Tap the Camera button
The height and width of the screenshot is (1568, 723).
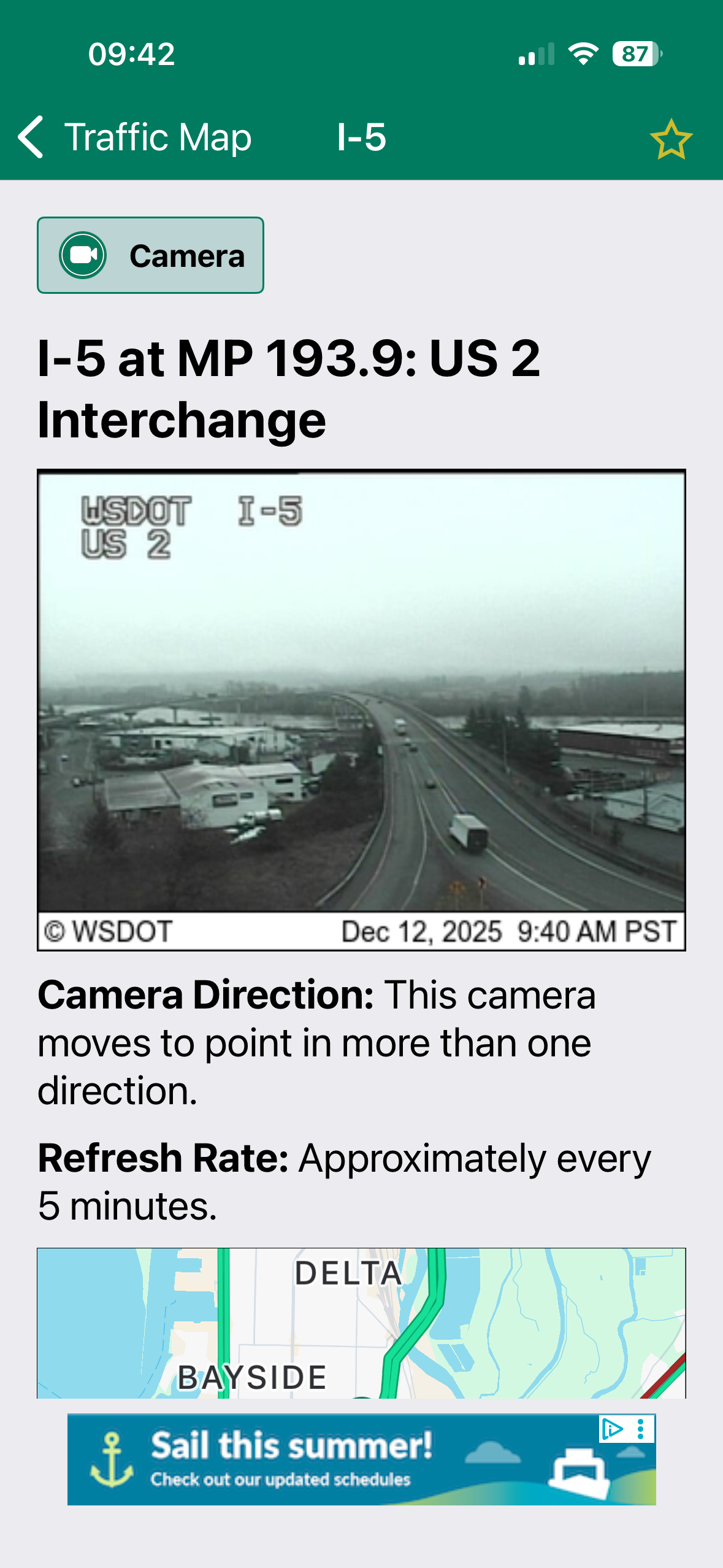point(151,255)
